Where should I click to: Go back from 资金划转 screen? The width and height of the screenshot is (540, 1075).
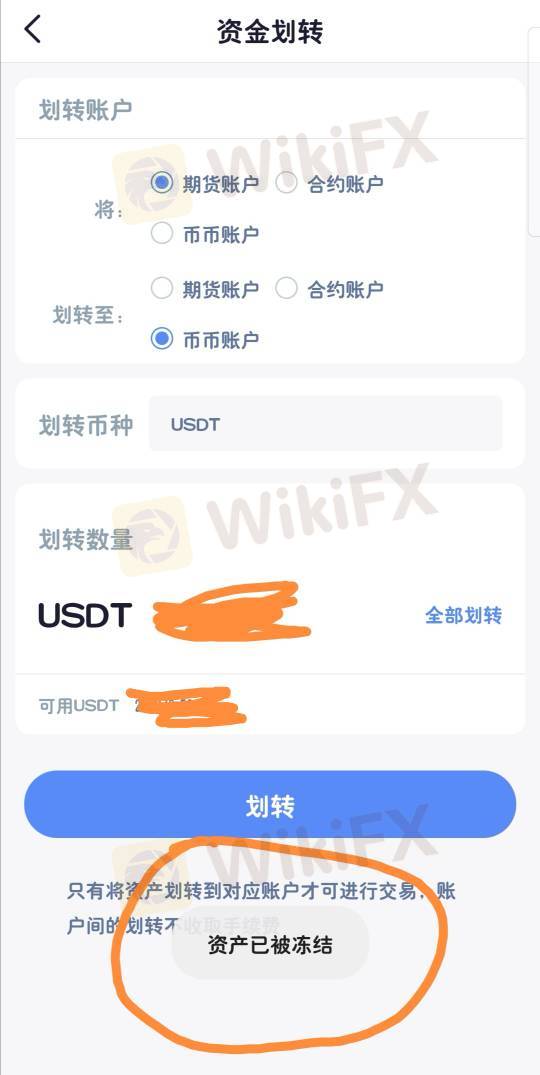32,31
